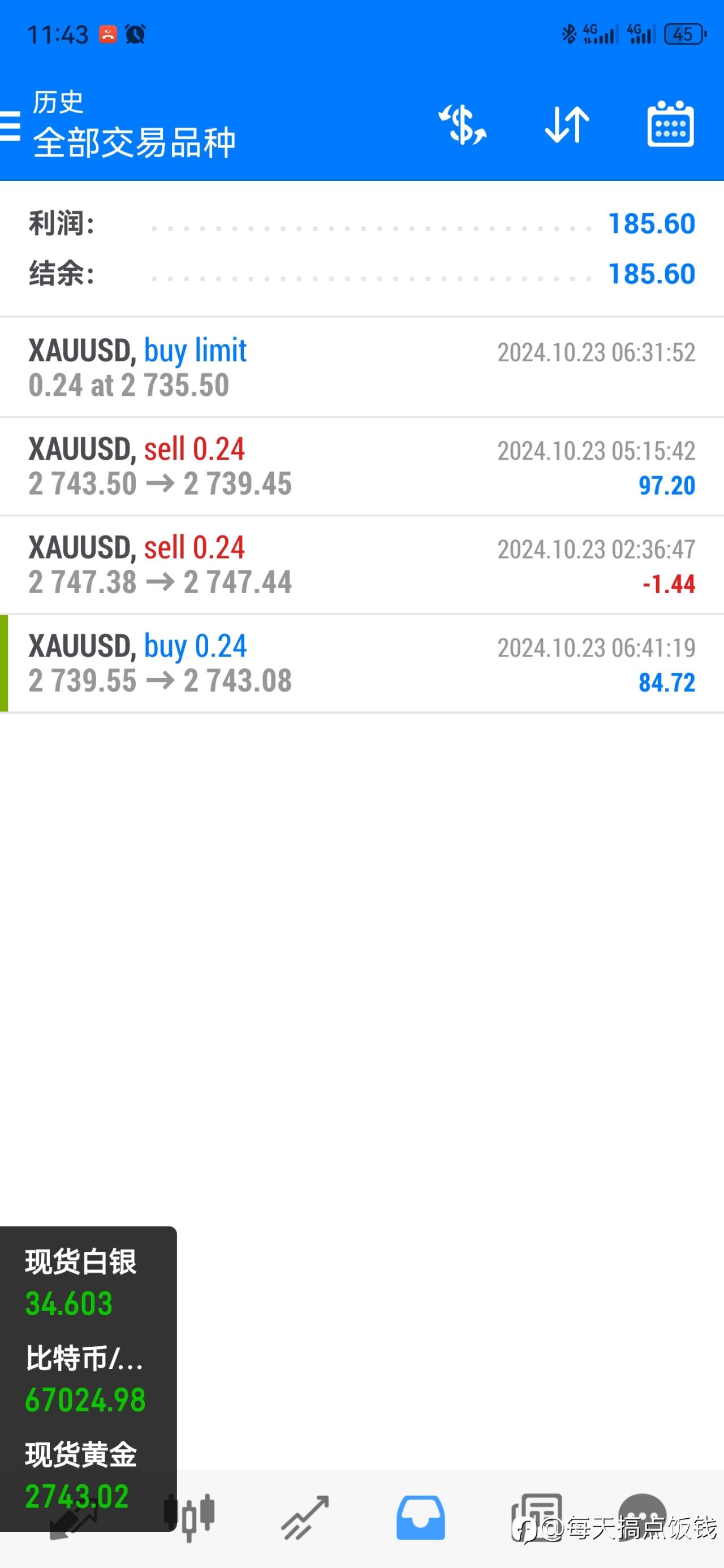Open the calendar date range picker
724x1568 pixels.
click(x=670, y=125)
